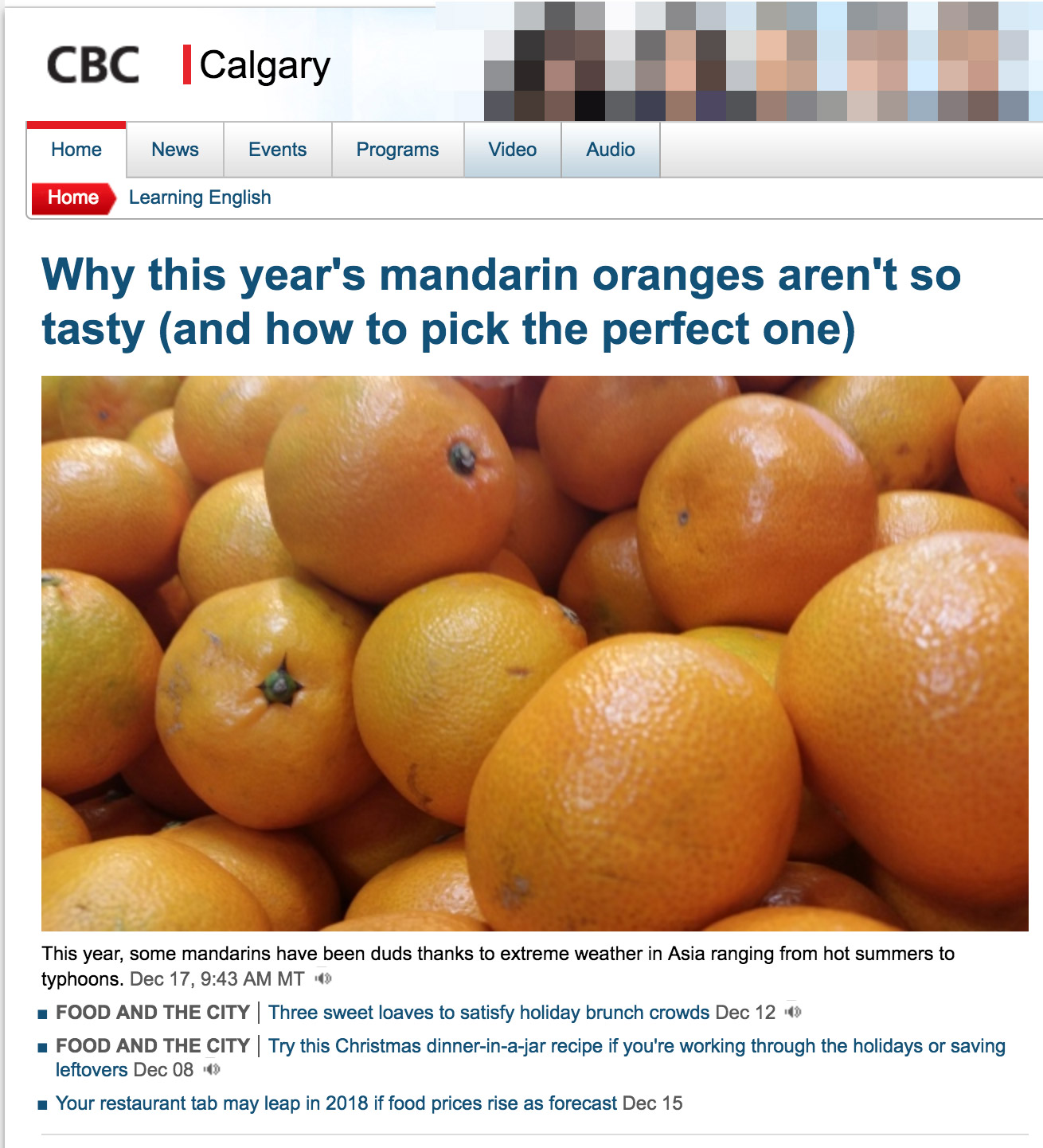1043x1148 pixels.
Task: Select the Audio tab
Action: (610, 150)
